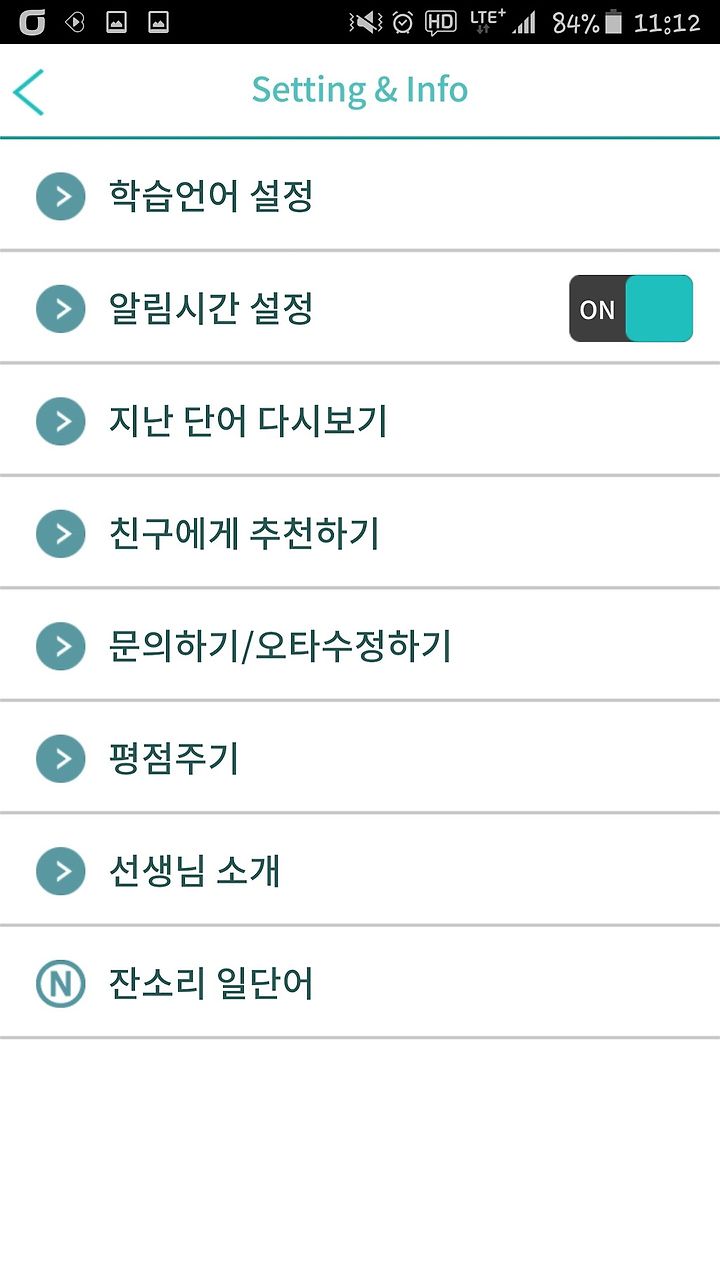Open 문의하기/오타수정하기
This screenshot has height=1279, width=720.
(360, 645)
